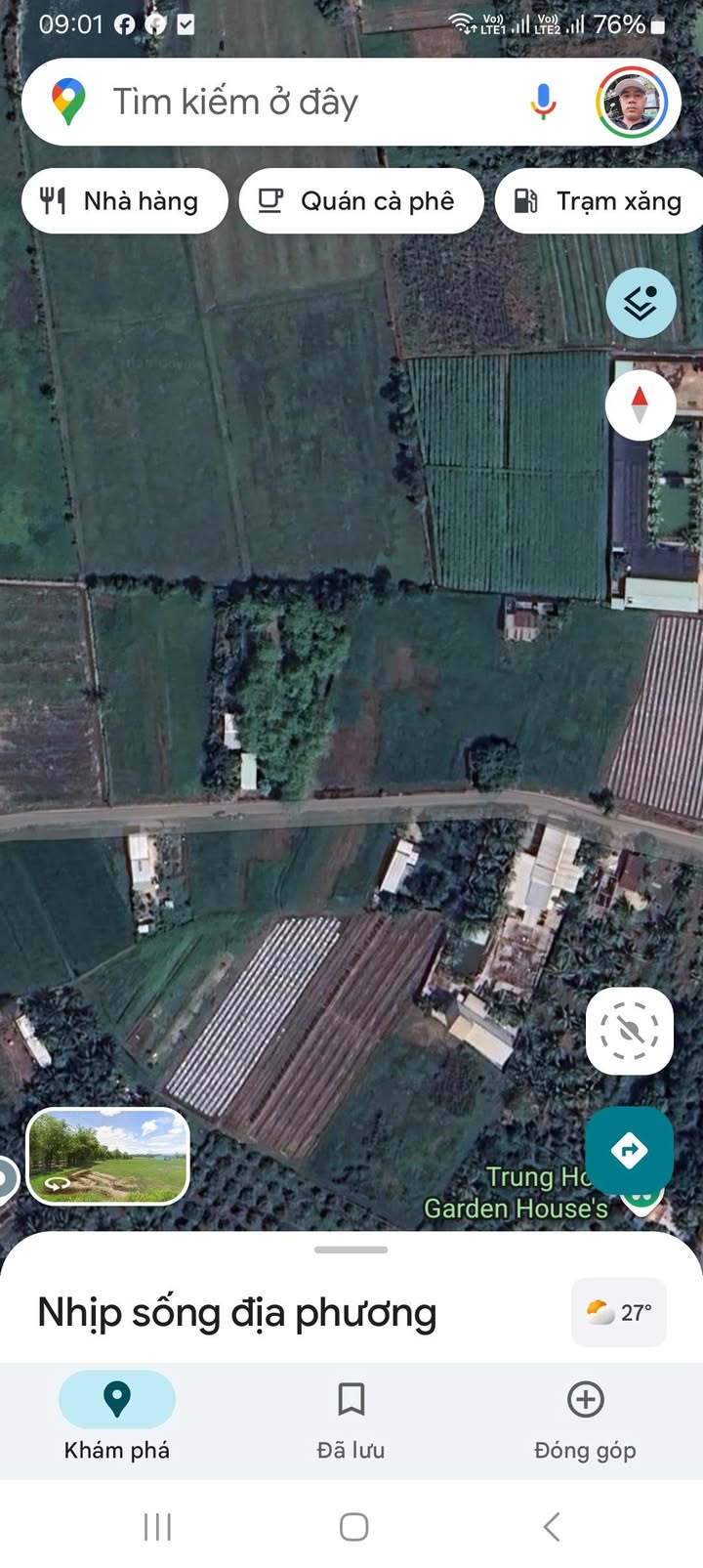Tap the "Tìm kiếm ở đây" search box

click(x=293, y=102)
